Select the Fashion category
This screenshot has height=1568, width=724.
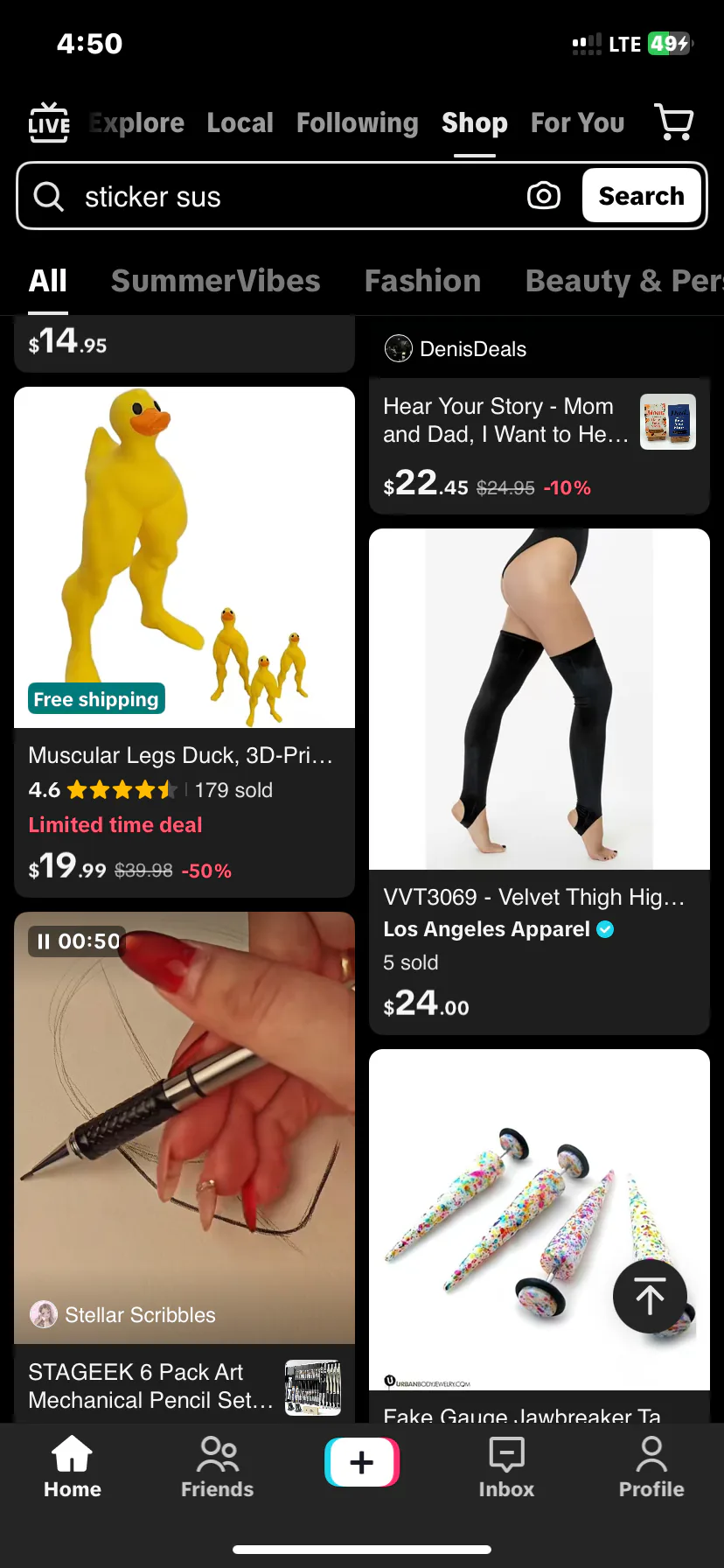pos(422,281)
